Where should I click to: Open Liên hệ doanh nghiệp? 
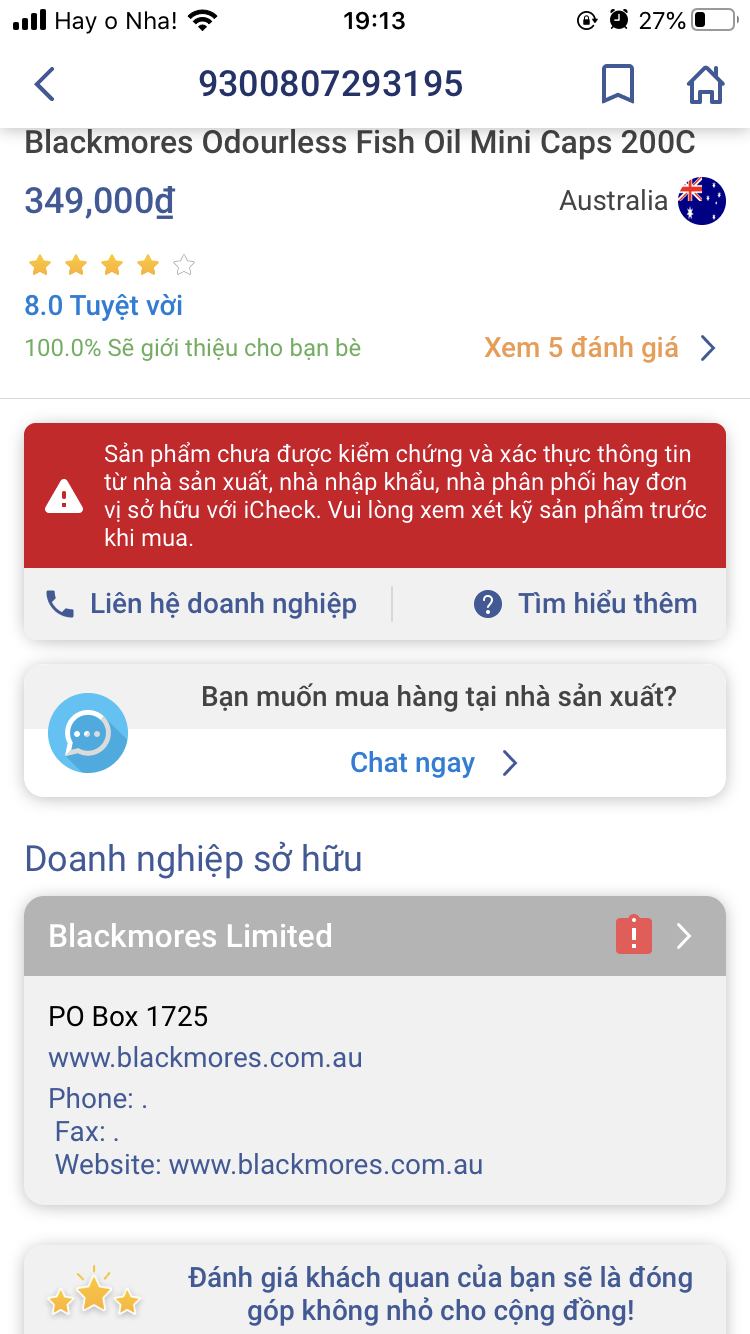222,603
